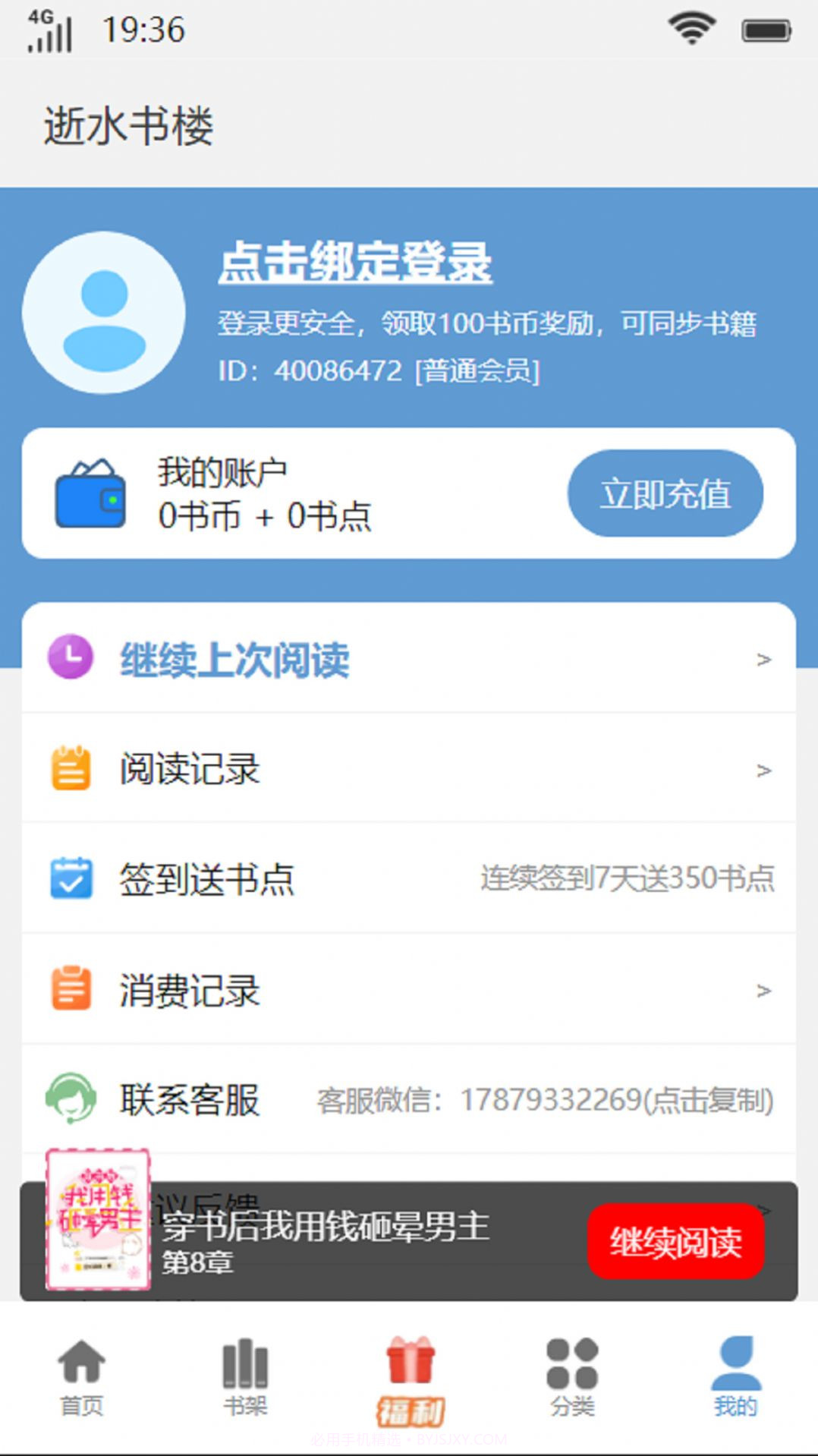The width and height of the screenshot is (818, 1456).
Task: Open 阅读记录 via its right arrow
Action: tap(762, 769)
